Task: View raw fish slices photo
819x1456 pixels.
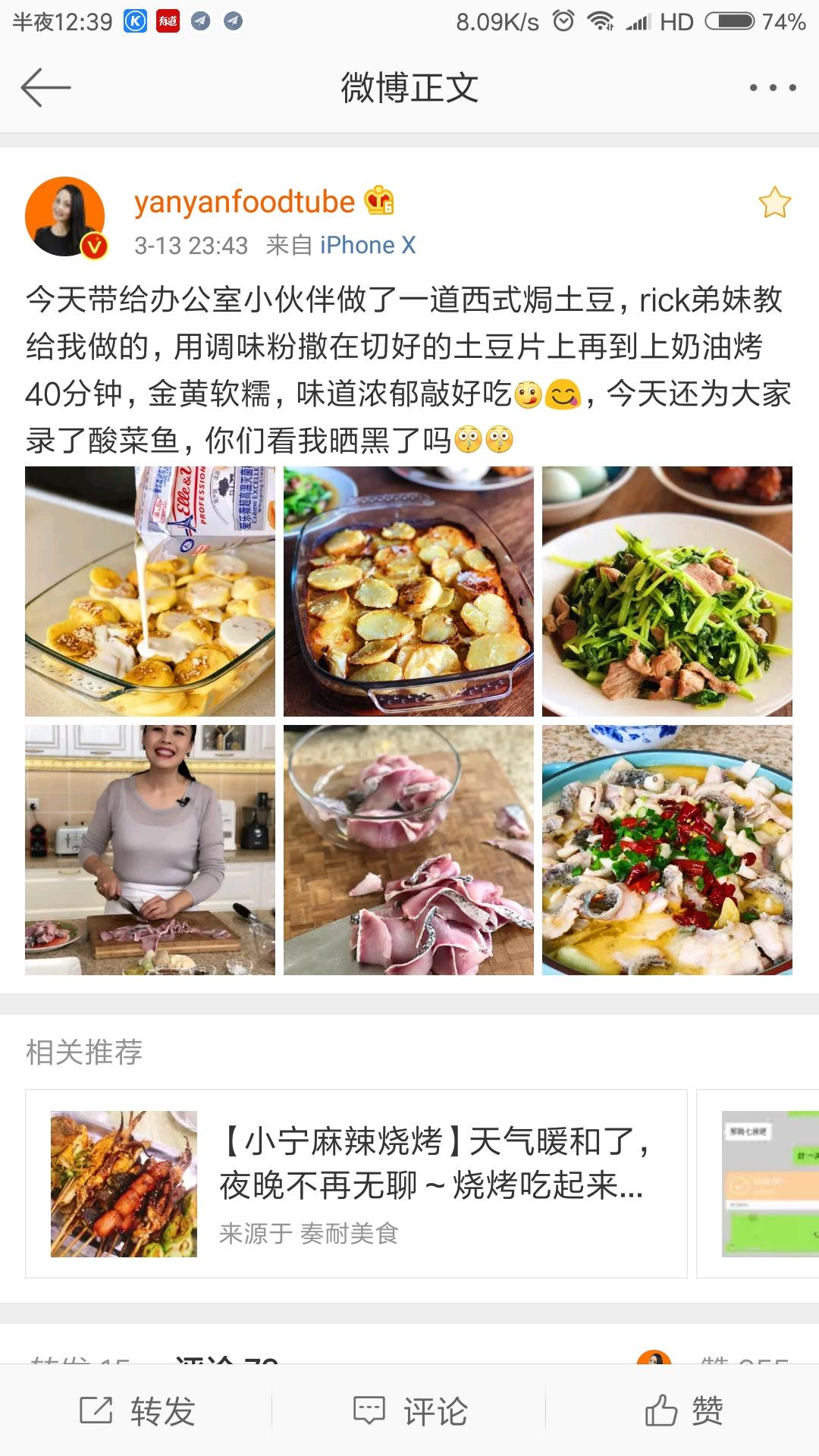Action: pyautogui.click(x=409, y=850)
